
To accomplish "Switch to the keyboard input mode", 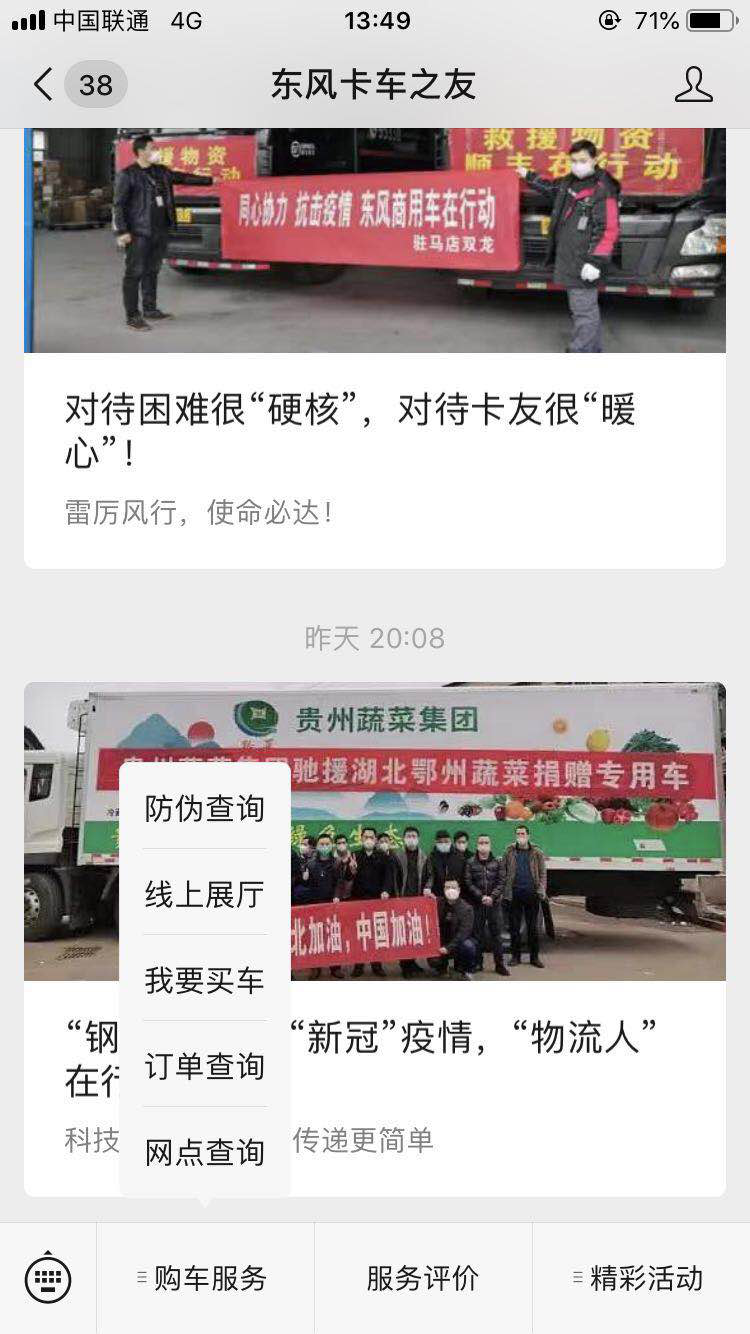I will 48,1278.
